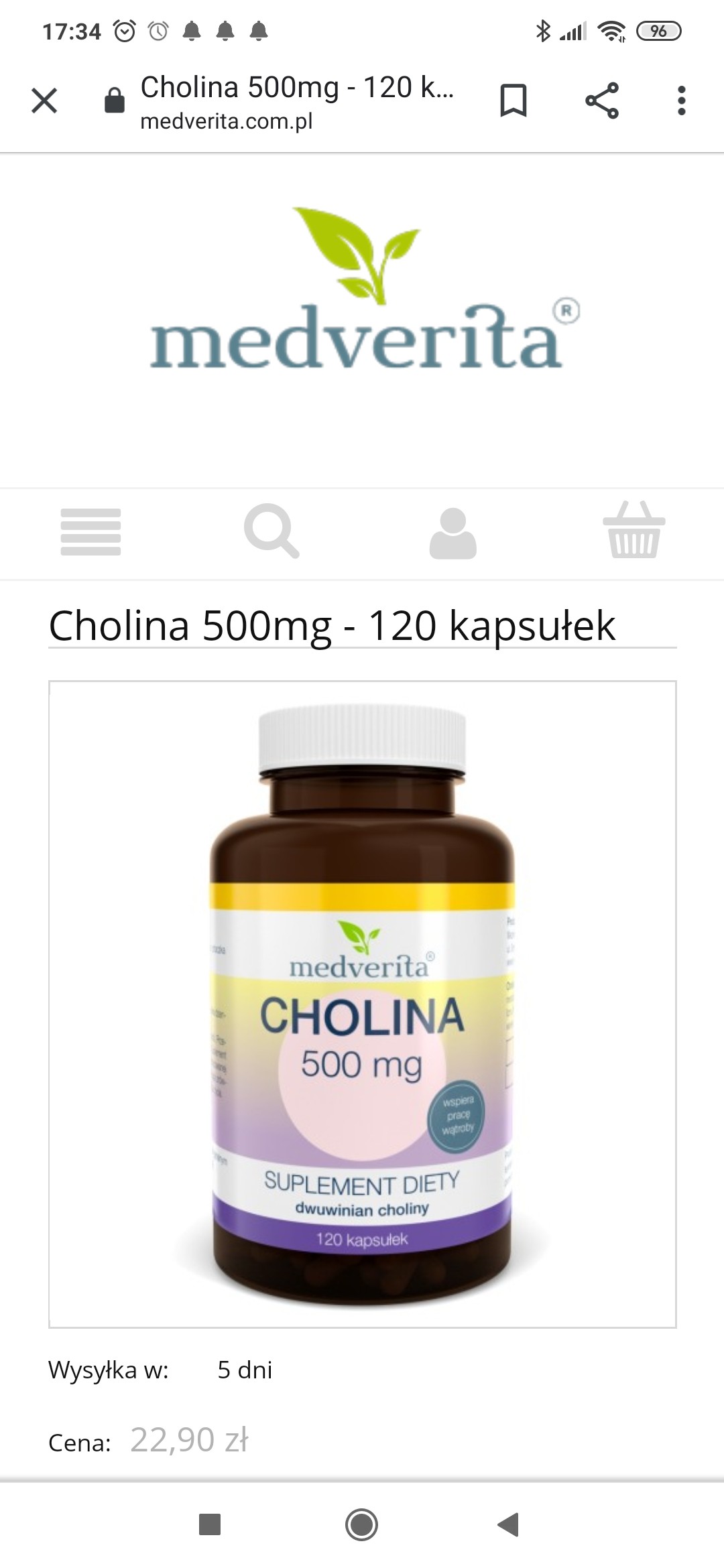
Task: Enlarge the Cholina bottle product image
Action: [362, 1004]
